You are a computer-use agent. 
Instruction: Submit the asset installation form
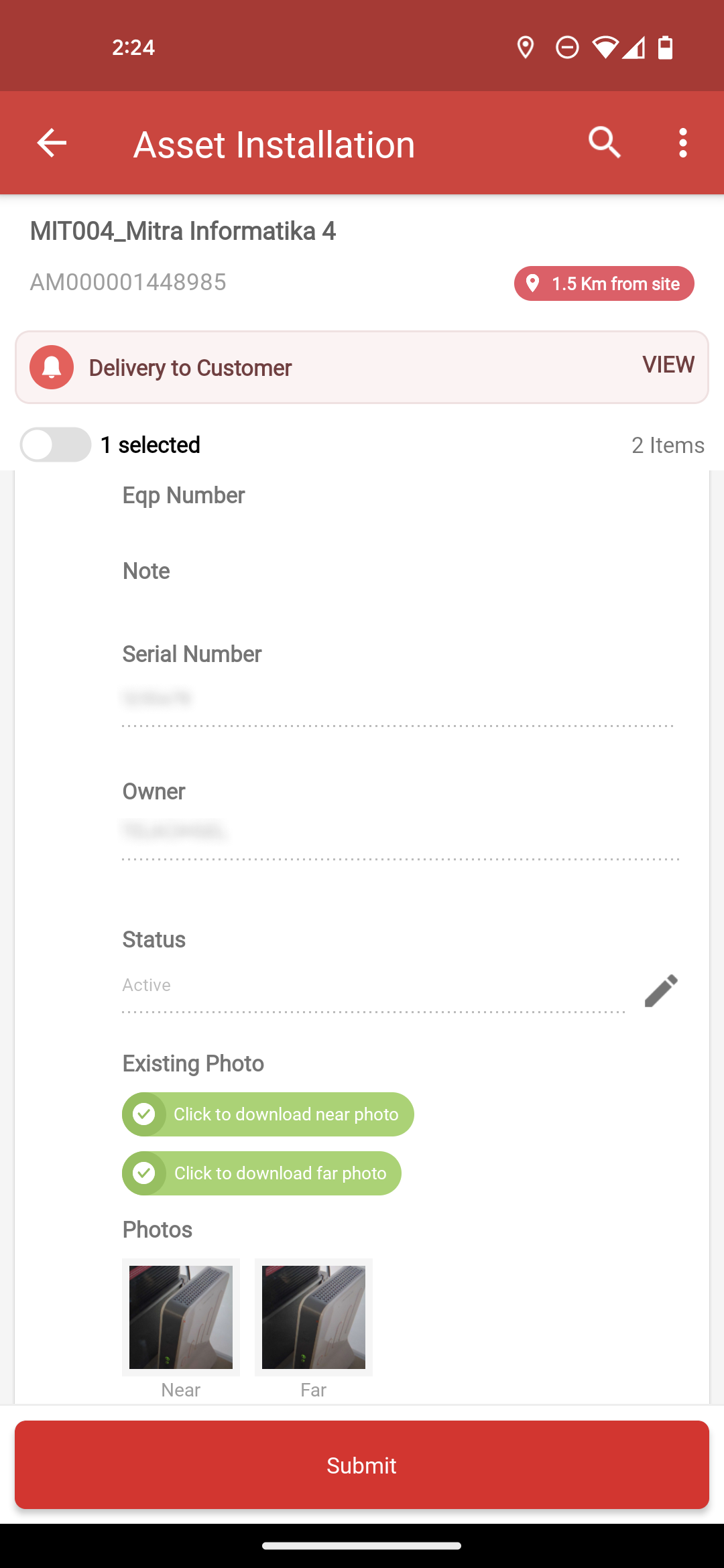[x=362, y=1465]
